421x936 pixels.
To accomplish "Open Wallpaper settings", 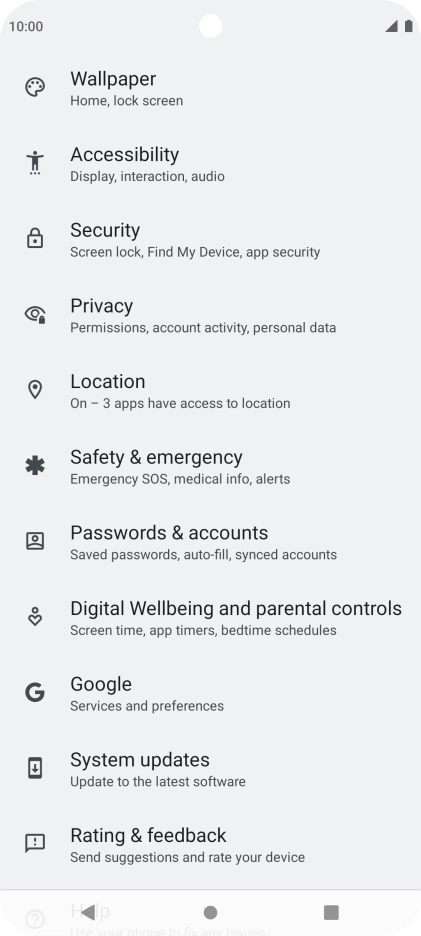I will 210,88.
